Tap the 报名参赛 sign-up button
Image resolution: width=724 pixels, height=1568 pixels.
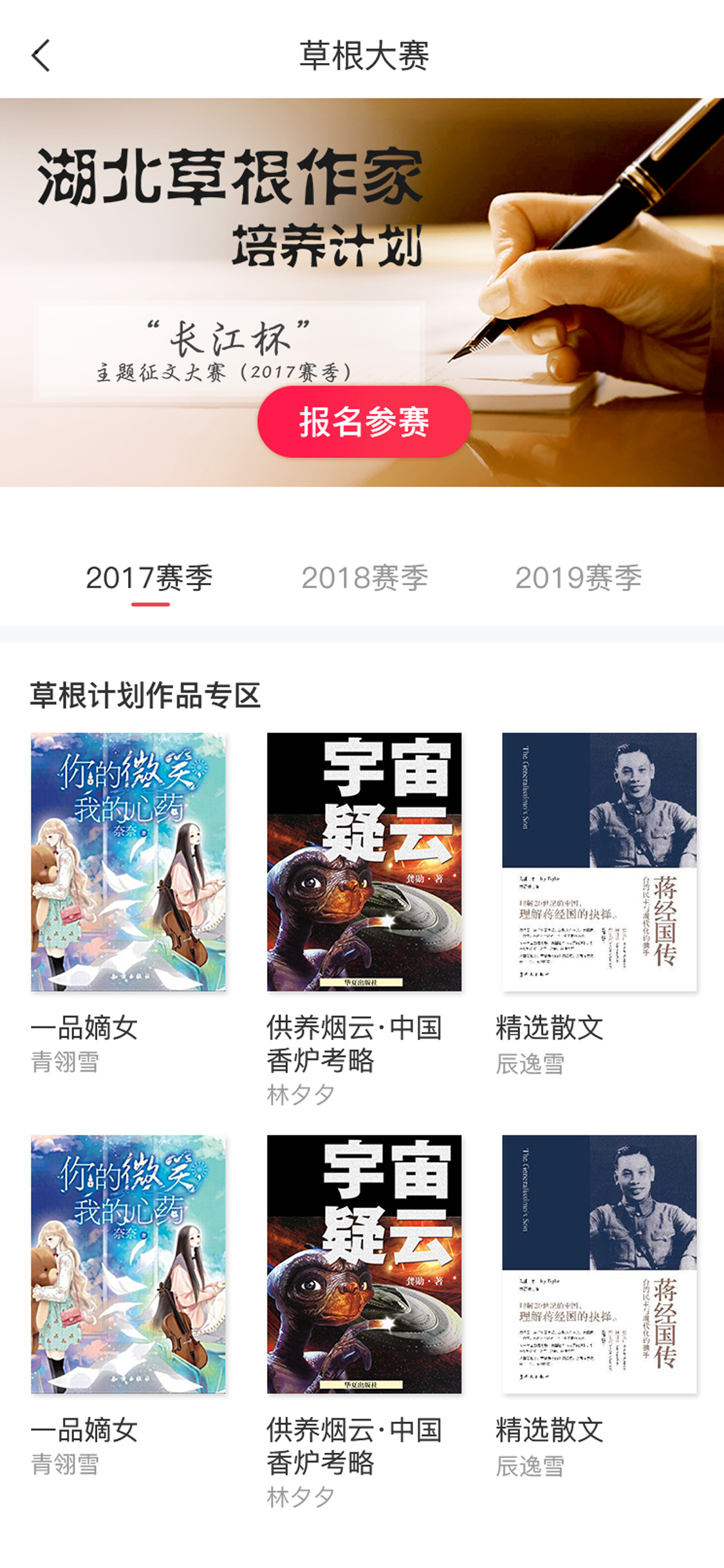[x=364, y=422]
